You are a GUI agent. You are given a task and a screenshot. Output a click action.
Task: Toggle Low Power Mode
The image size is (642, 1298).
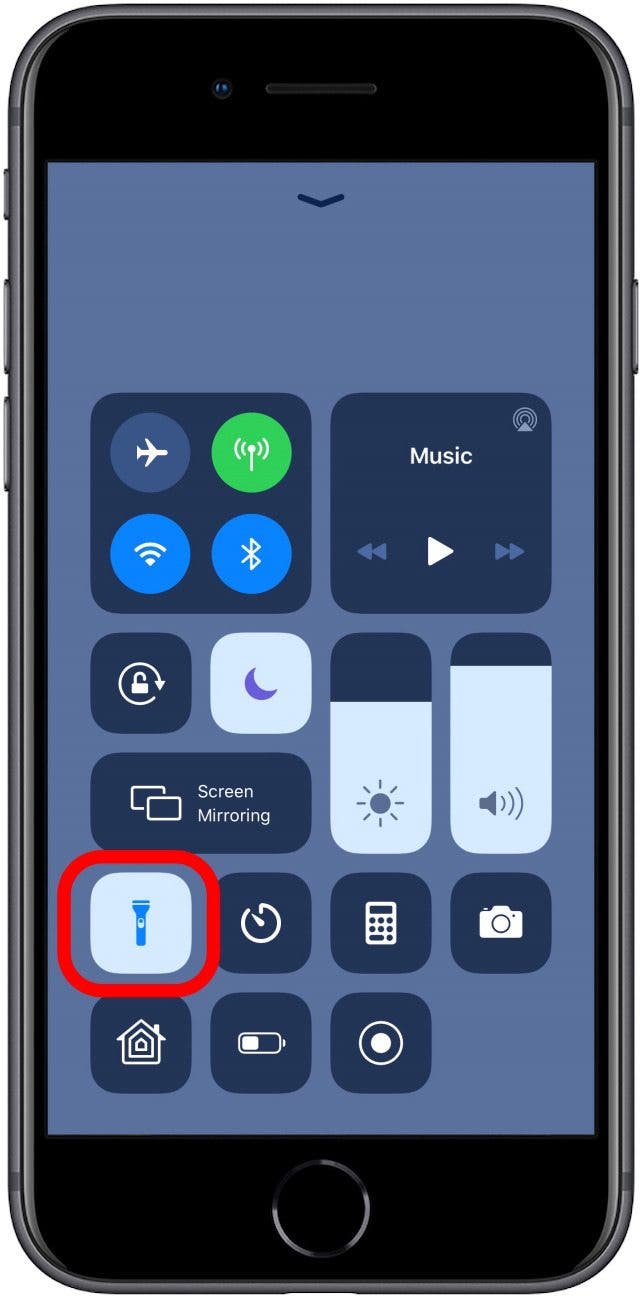tap(261, 1043)
